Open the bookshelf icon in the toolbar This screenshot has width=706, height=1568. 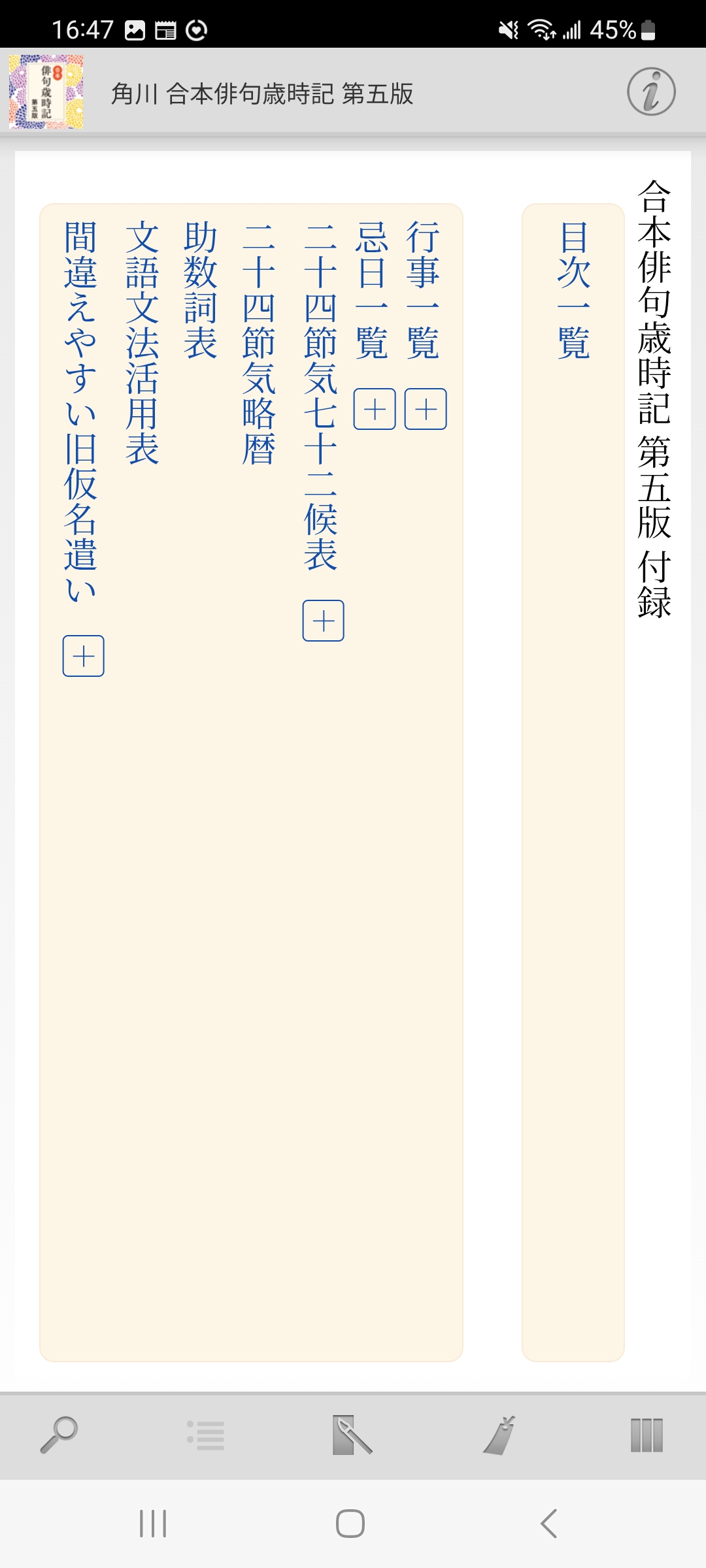[x=647, y=1435]
